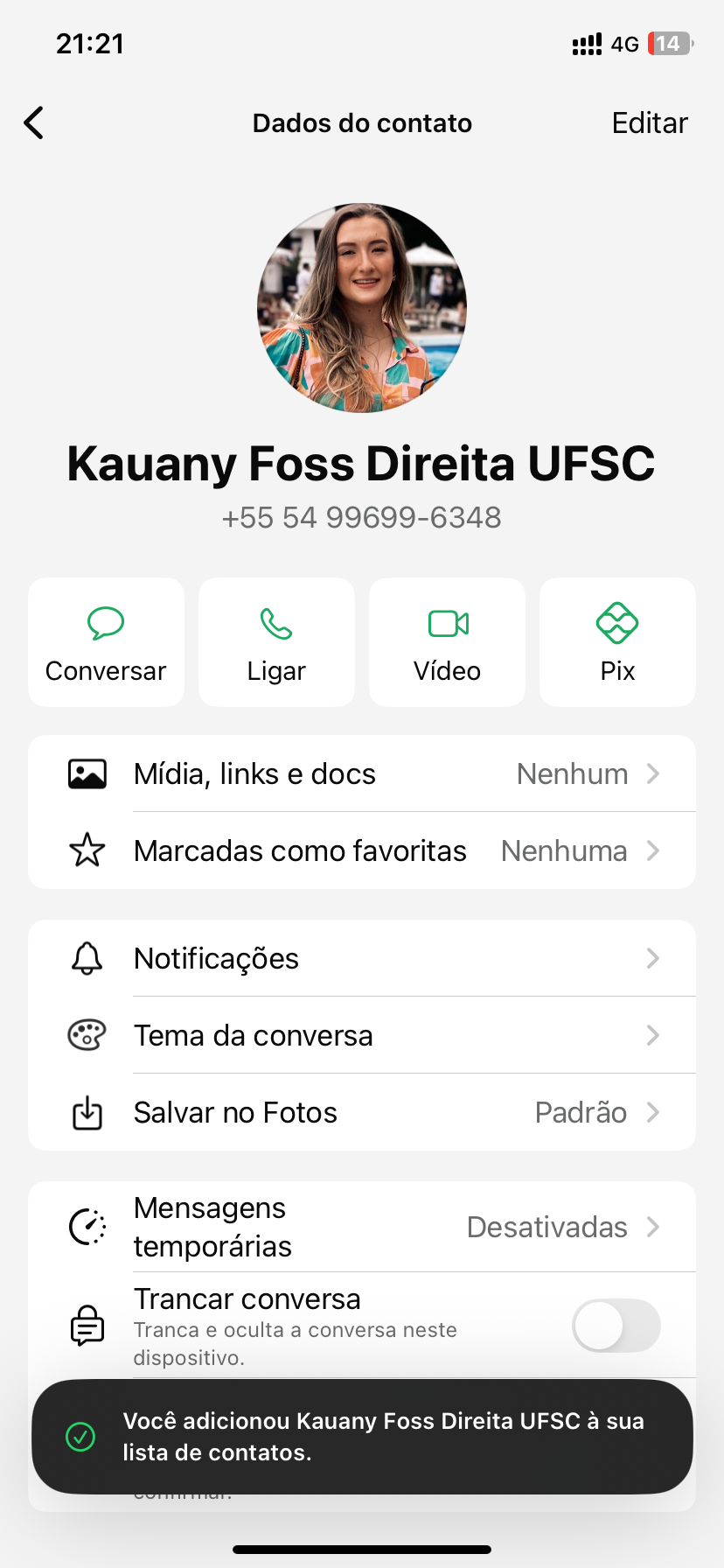Tap Editar to edit the contact
724x1568 pixels.
pos(649,123)
